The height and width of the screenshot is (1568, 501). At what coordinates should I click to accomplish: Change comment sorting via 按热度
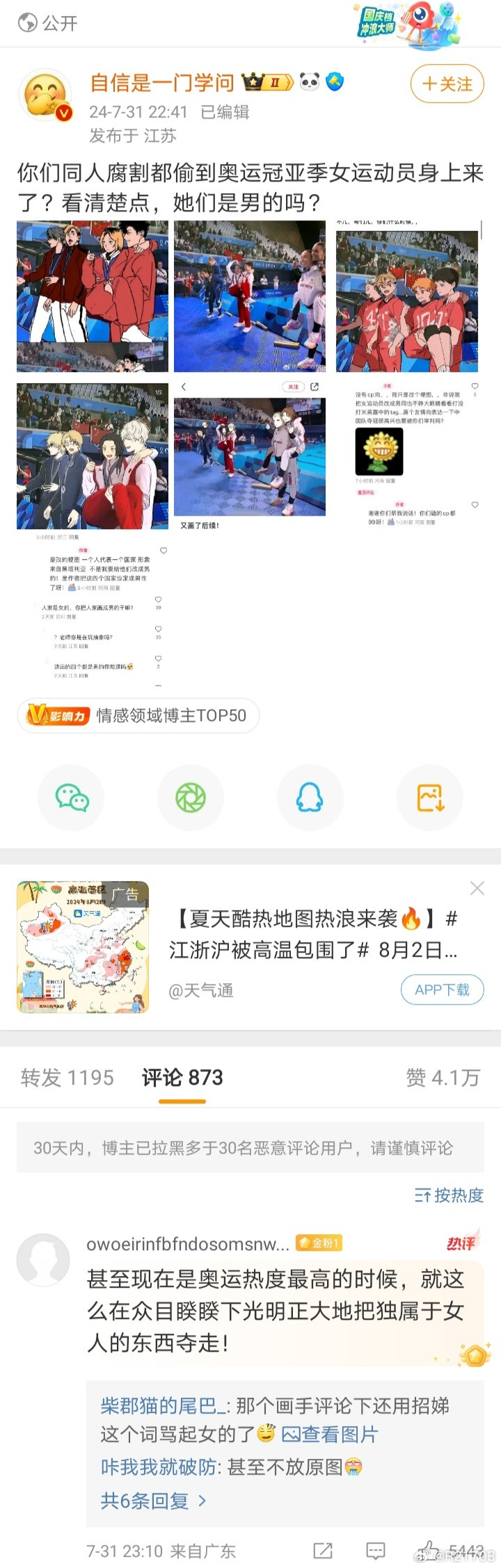(449, 1195)
